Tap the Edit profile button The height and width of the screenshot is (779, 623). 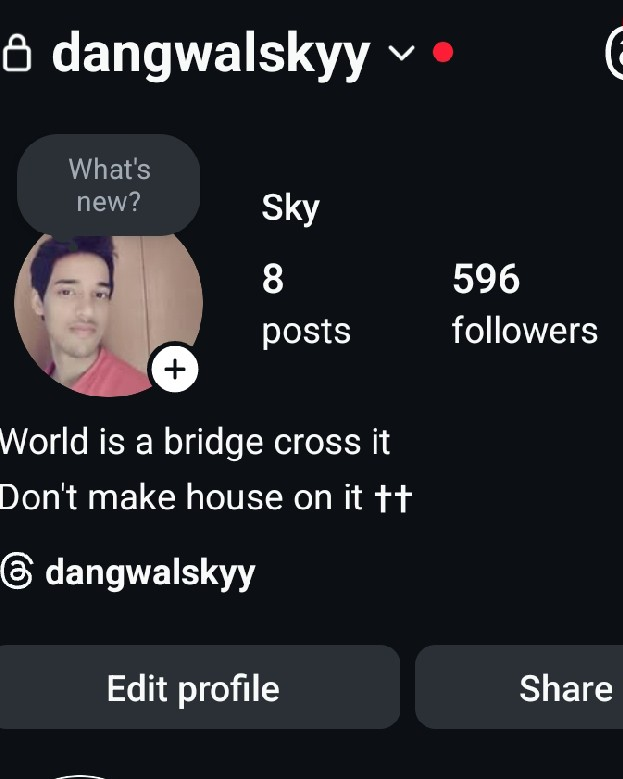point(194,688)
